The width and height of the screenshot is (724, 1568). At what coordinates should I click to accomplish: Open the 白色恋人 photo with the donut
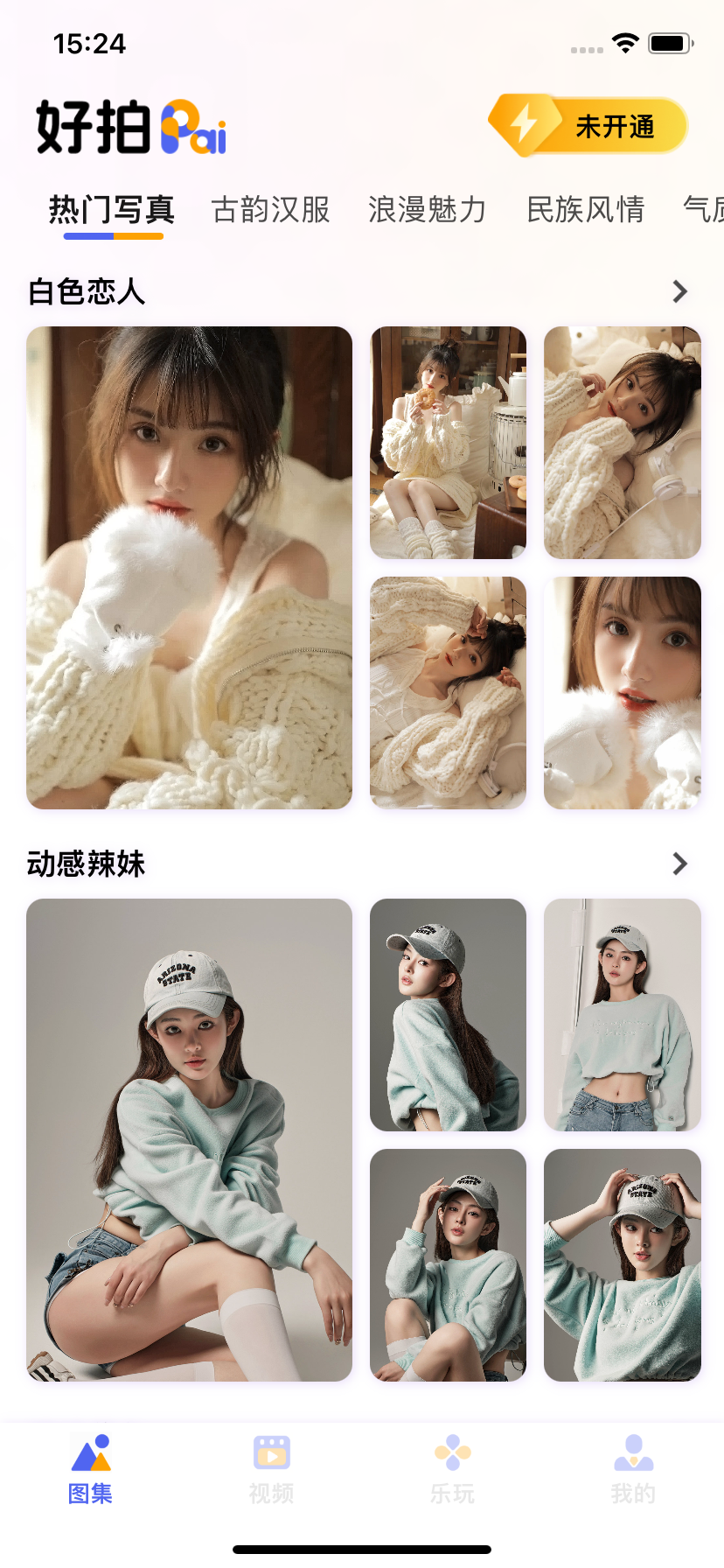pos(448,443)
